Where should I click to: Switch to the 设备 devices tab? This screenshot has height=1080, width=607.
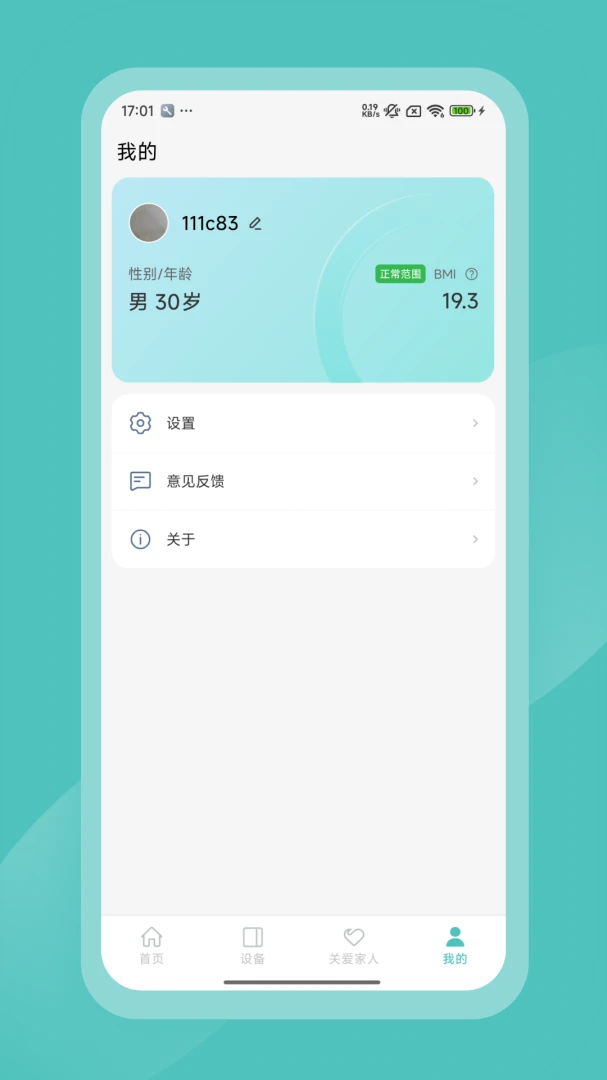(x=253, y=945)
